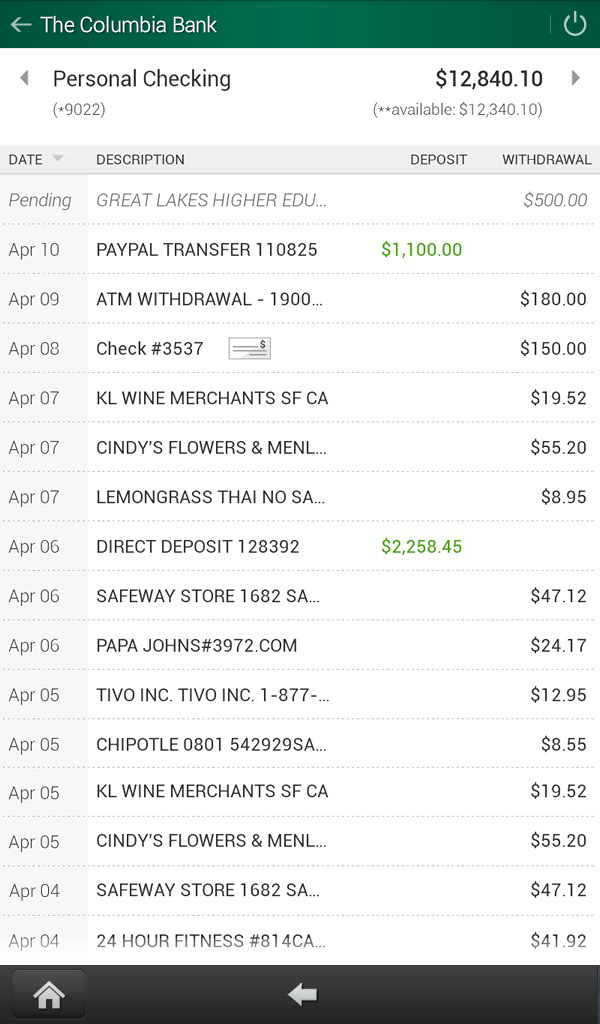Tap the power logout icon

pos(575,25)
